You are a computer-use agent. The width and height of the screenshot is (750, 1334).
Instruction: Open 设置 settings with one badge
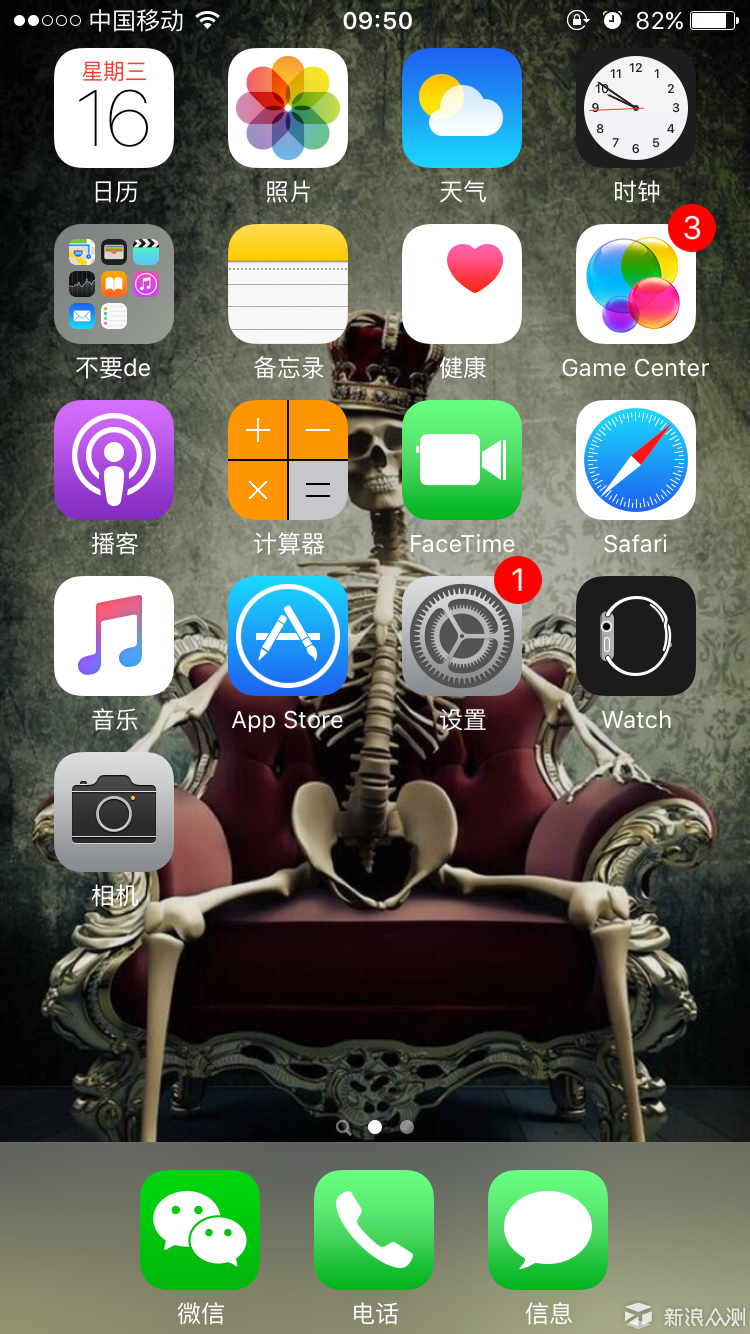point(462,636)
